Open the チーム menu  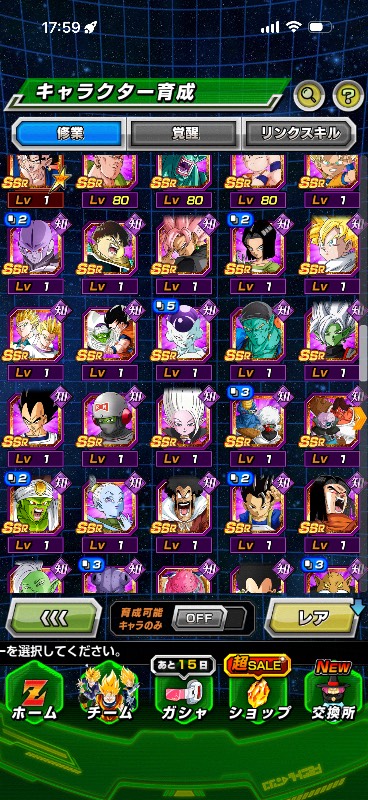coord(109,695)
